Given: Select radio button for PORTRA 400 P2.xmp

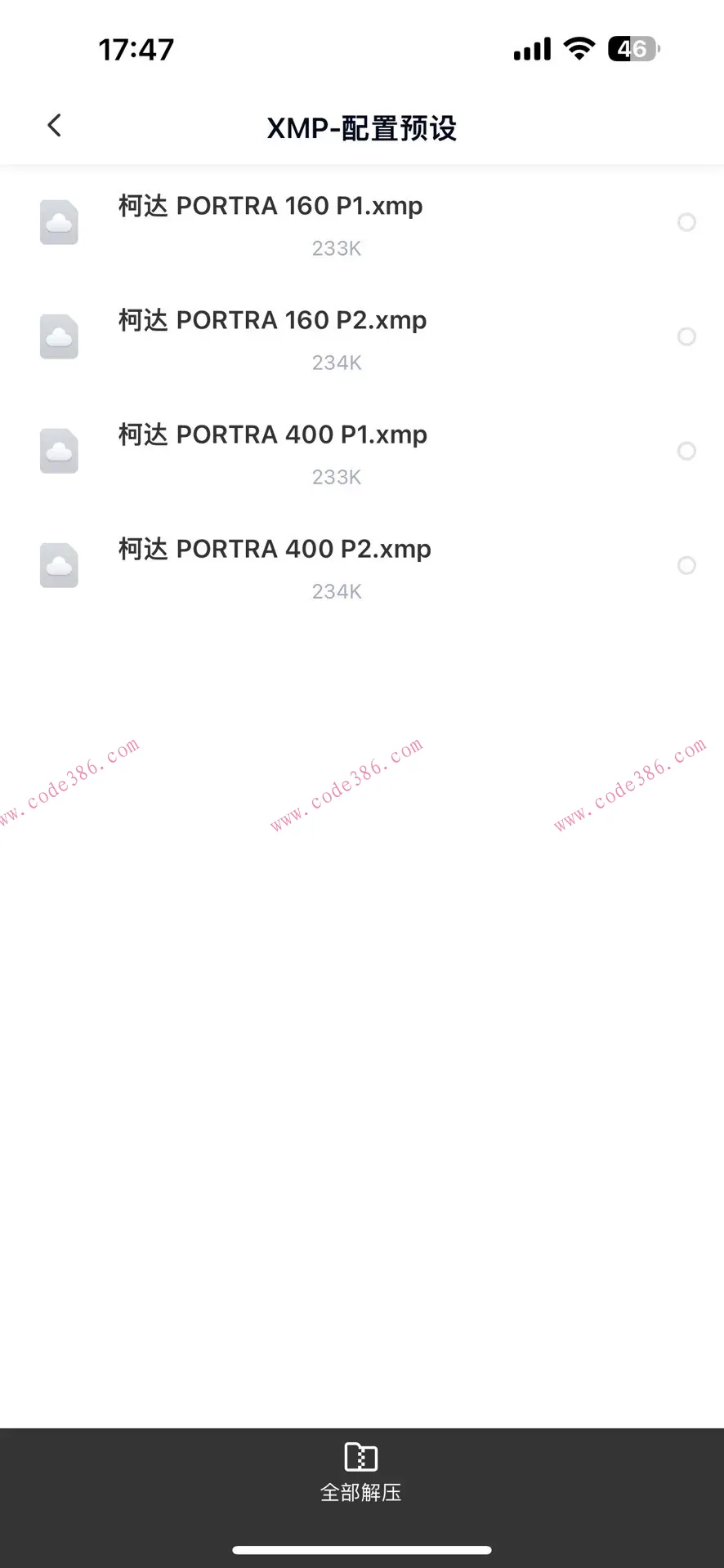Looking at the screenshot, I should 686,565.
